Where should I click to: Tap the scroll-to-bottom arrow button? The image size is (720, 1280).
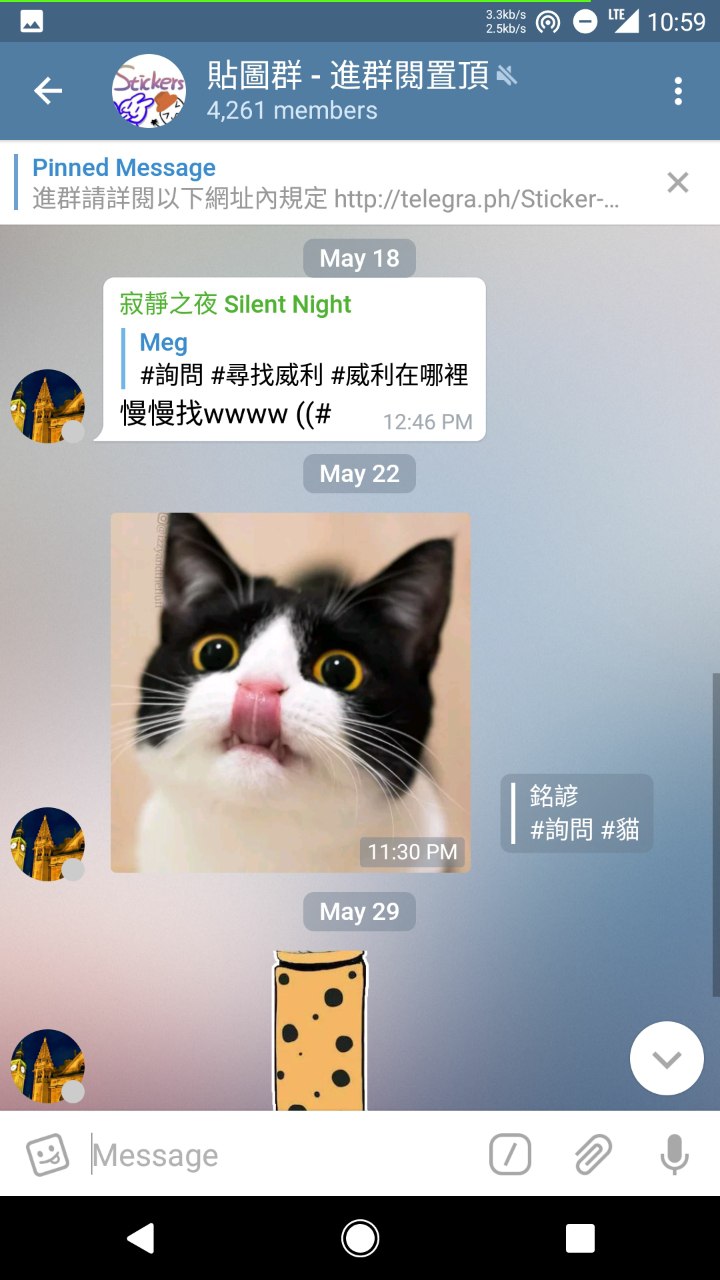[666, 1058]
